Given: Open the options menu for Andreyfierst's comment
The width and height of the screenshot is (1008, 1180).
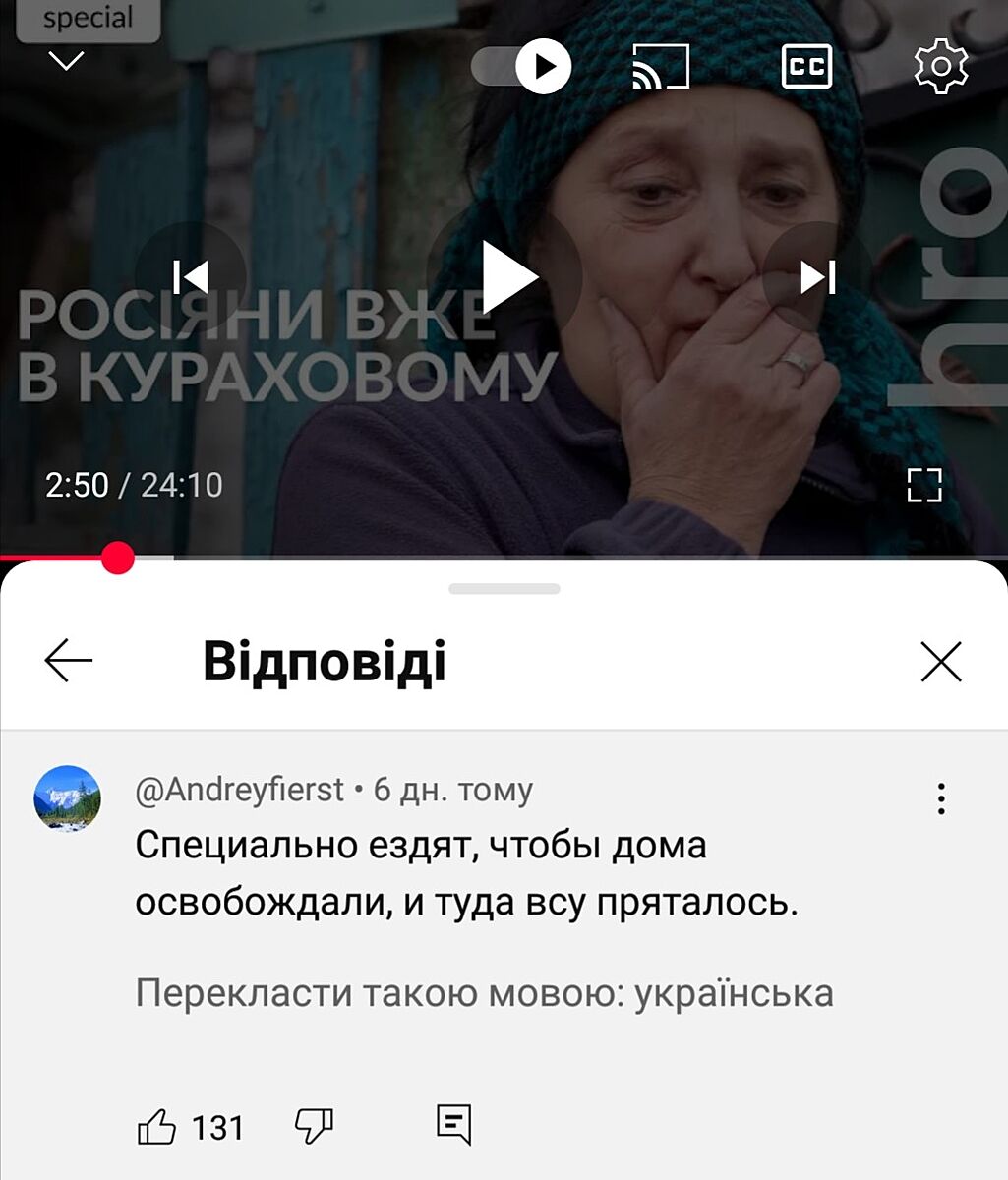Looking at the screenshot, I should coord(941,798).
